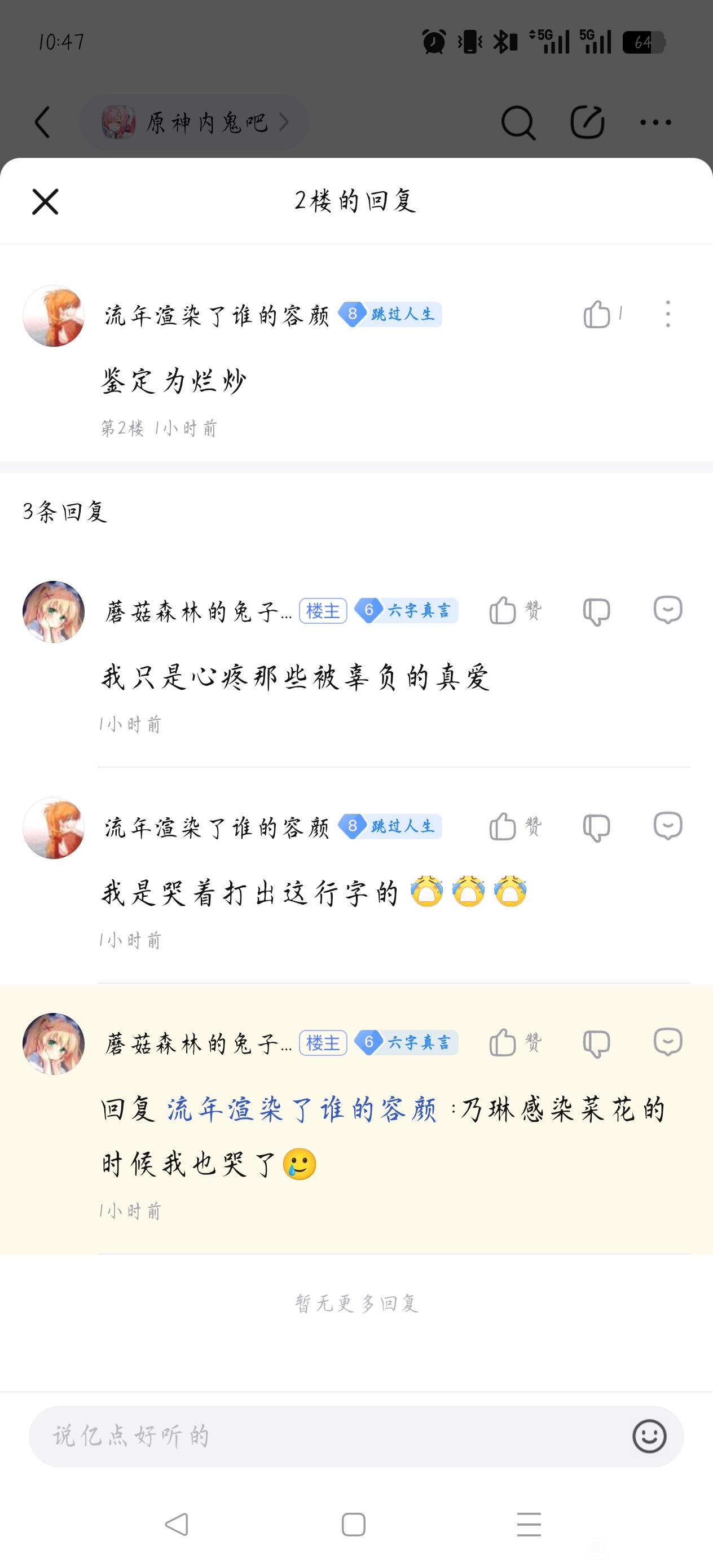Open the emoji picker in reply box

[649, 1437]
